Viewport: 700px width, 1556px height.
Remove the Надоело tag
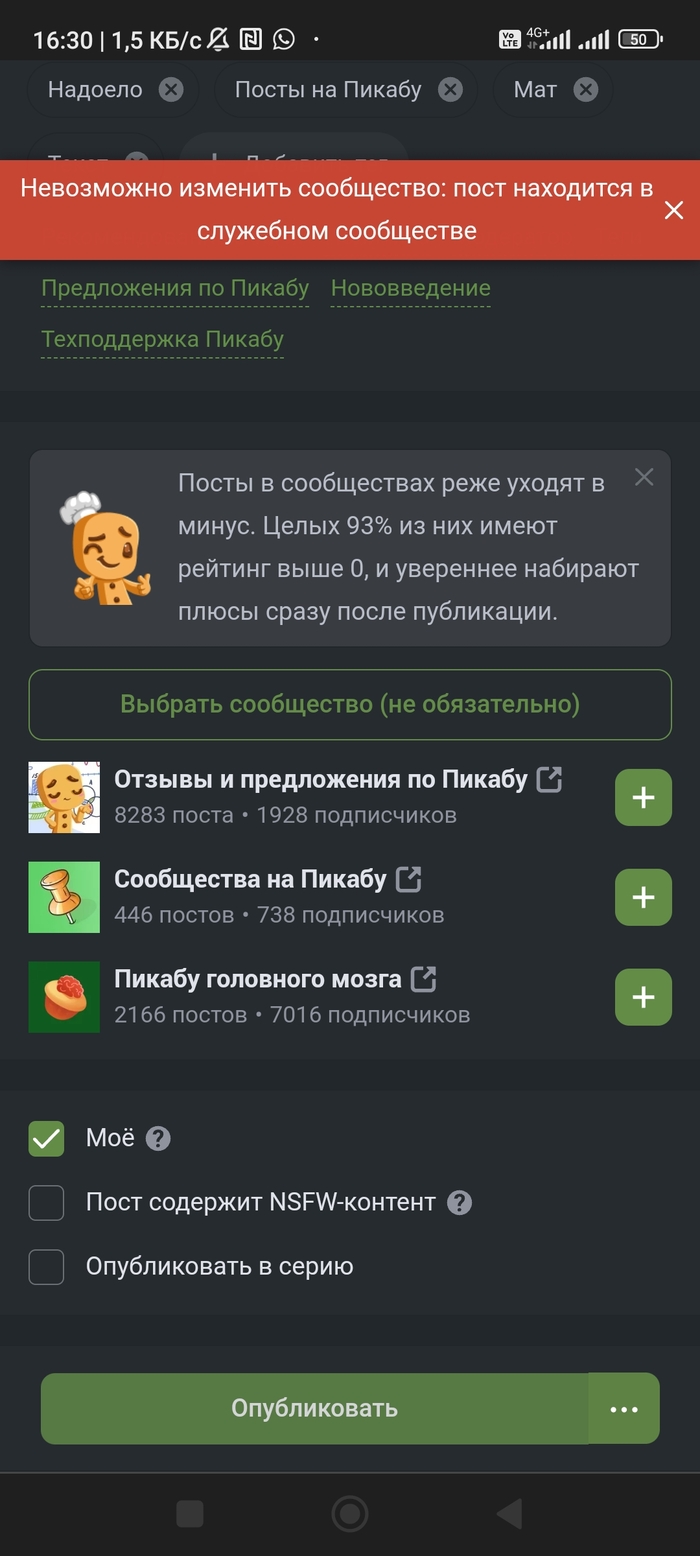(171, 90)
